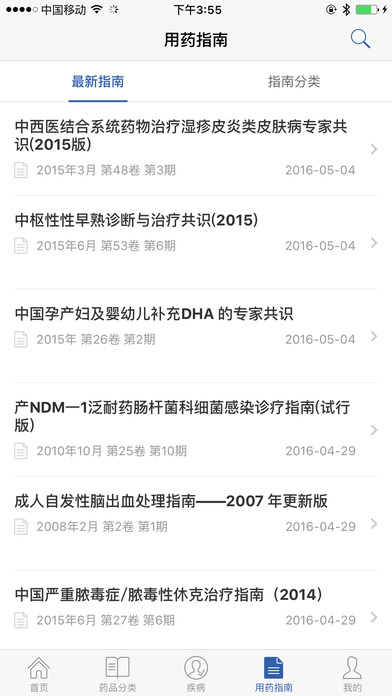This screenshot has height=696, width=392.
Task: Open 成人自发性脑出血处理指南 2007年更新版
Action: coord(196,523)
